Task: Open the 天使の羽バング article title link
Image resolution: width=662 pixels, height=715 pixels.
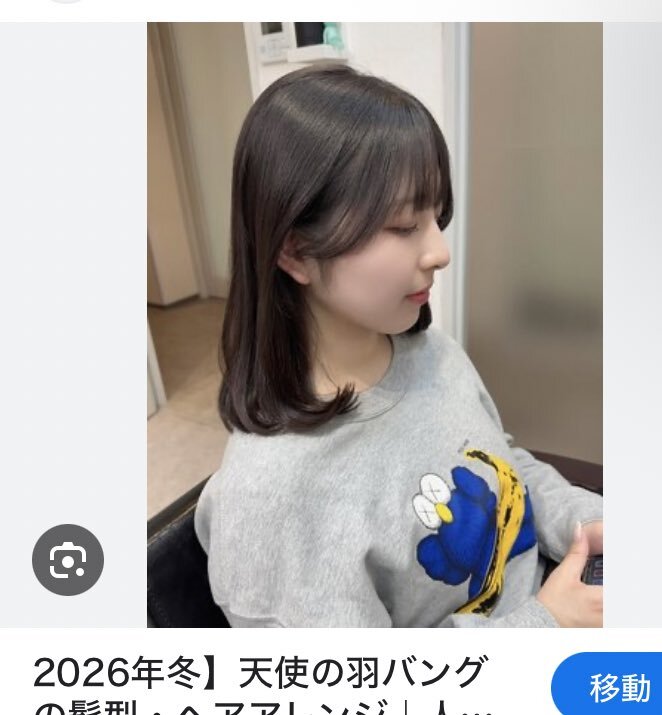Action: pyautogui.click(x=262, y=682)
